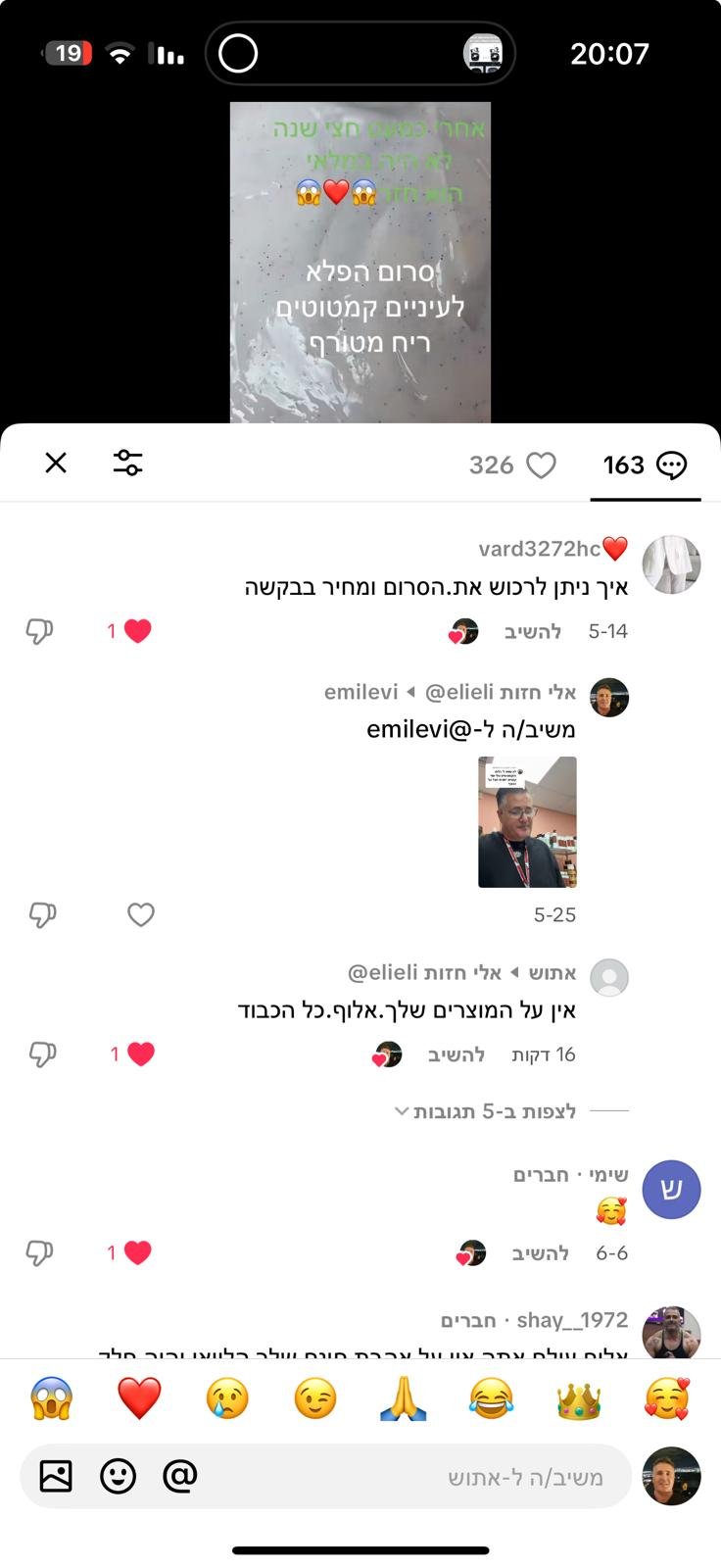This screenshot has height=1568, width=721.
Task: Insert the crown emoji quick reaction
Action: tap(578, 1399)
